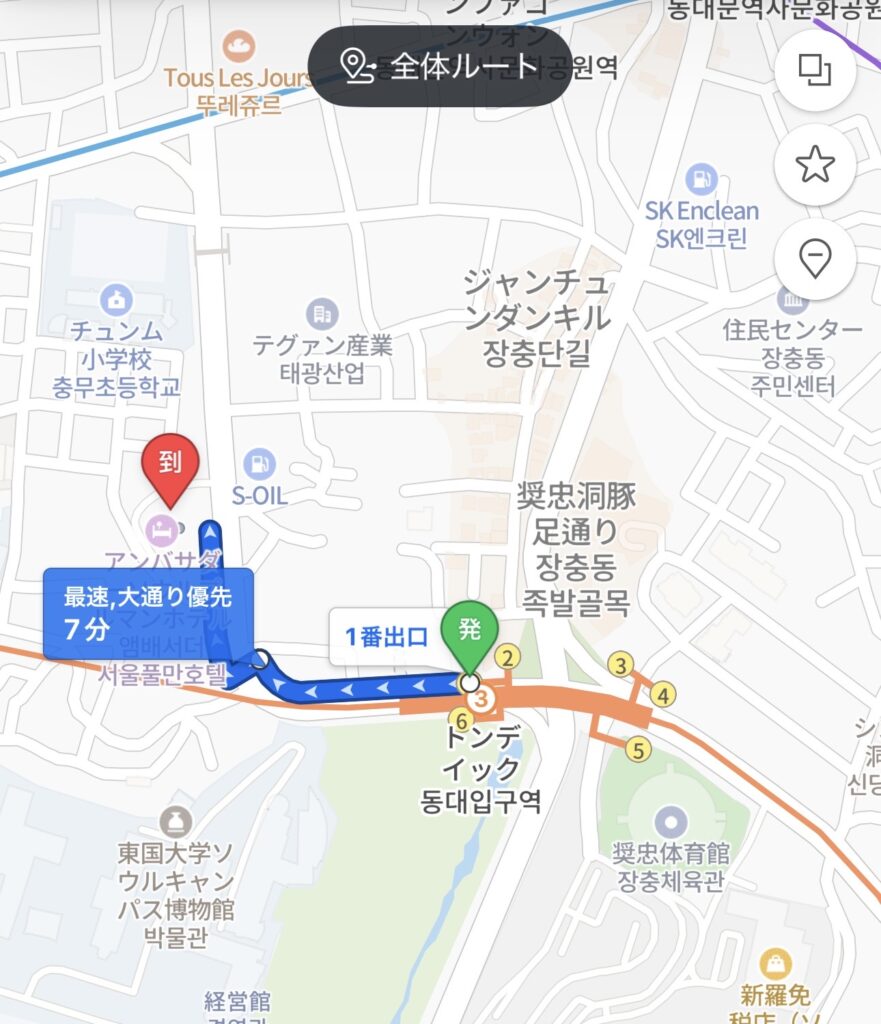The width and height of the screenshot is (881, 1024).
Task: Tap the location pin button
Action: (x=815, y=260)
